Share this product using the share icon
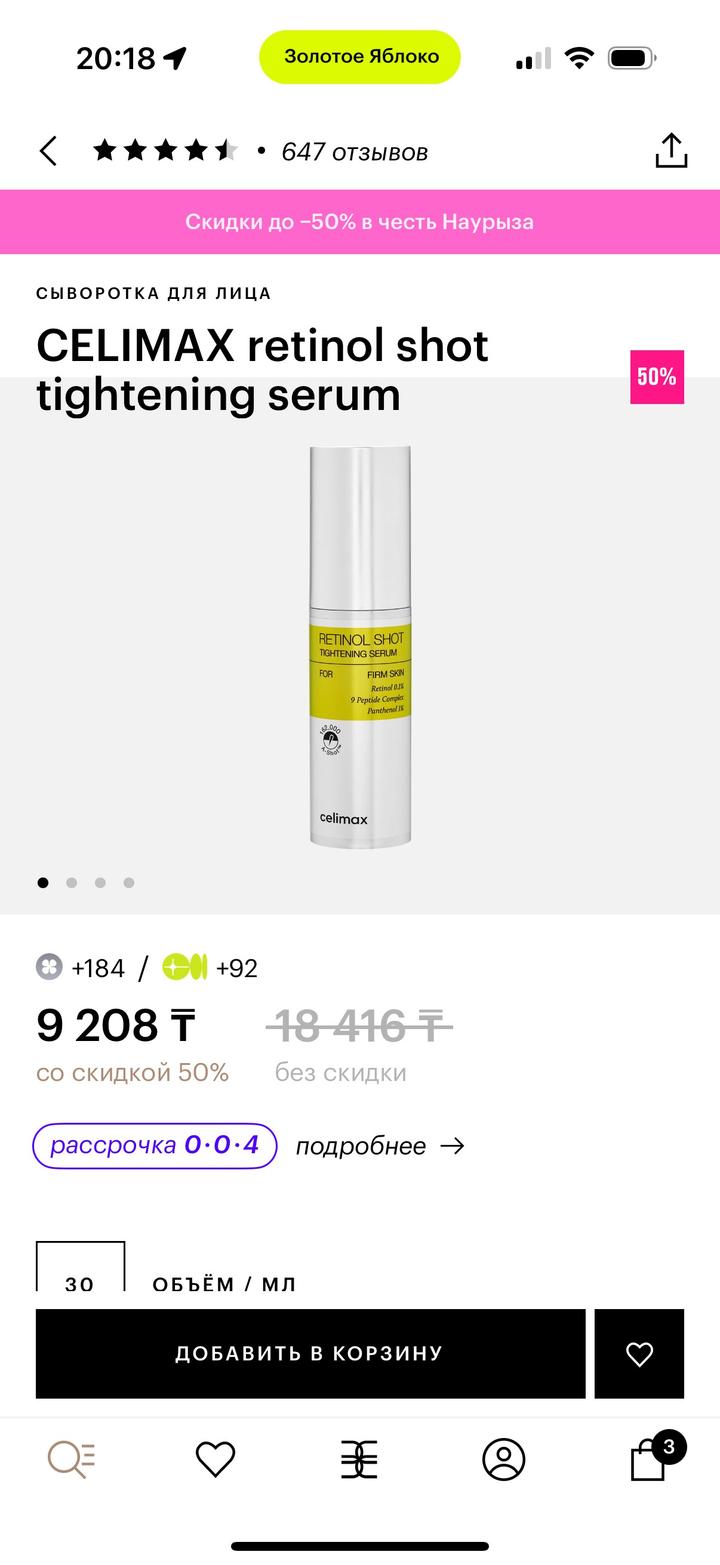720x1565 pixels. click(x=672, y=150)
